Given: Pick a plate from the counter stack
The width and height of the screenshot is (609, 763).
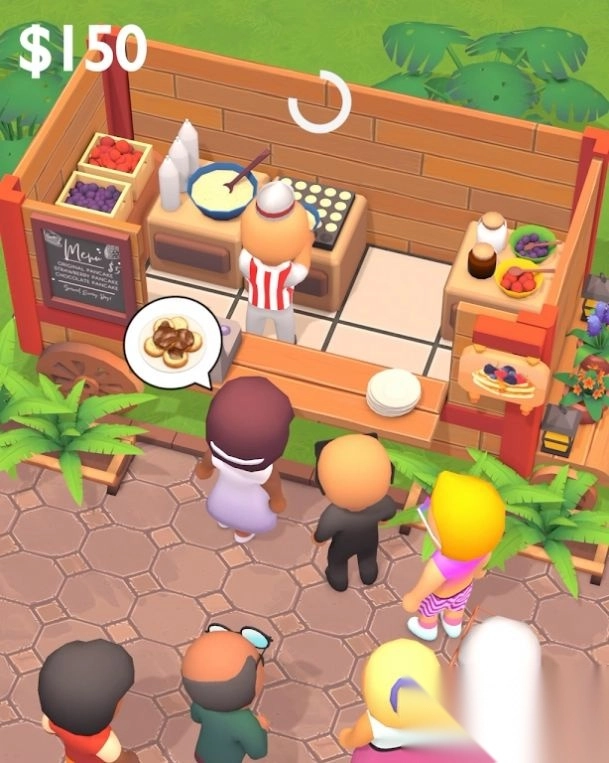Looking at the screenshot, I should point(393,391).
